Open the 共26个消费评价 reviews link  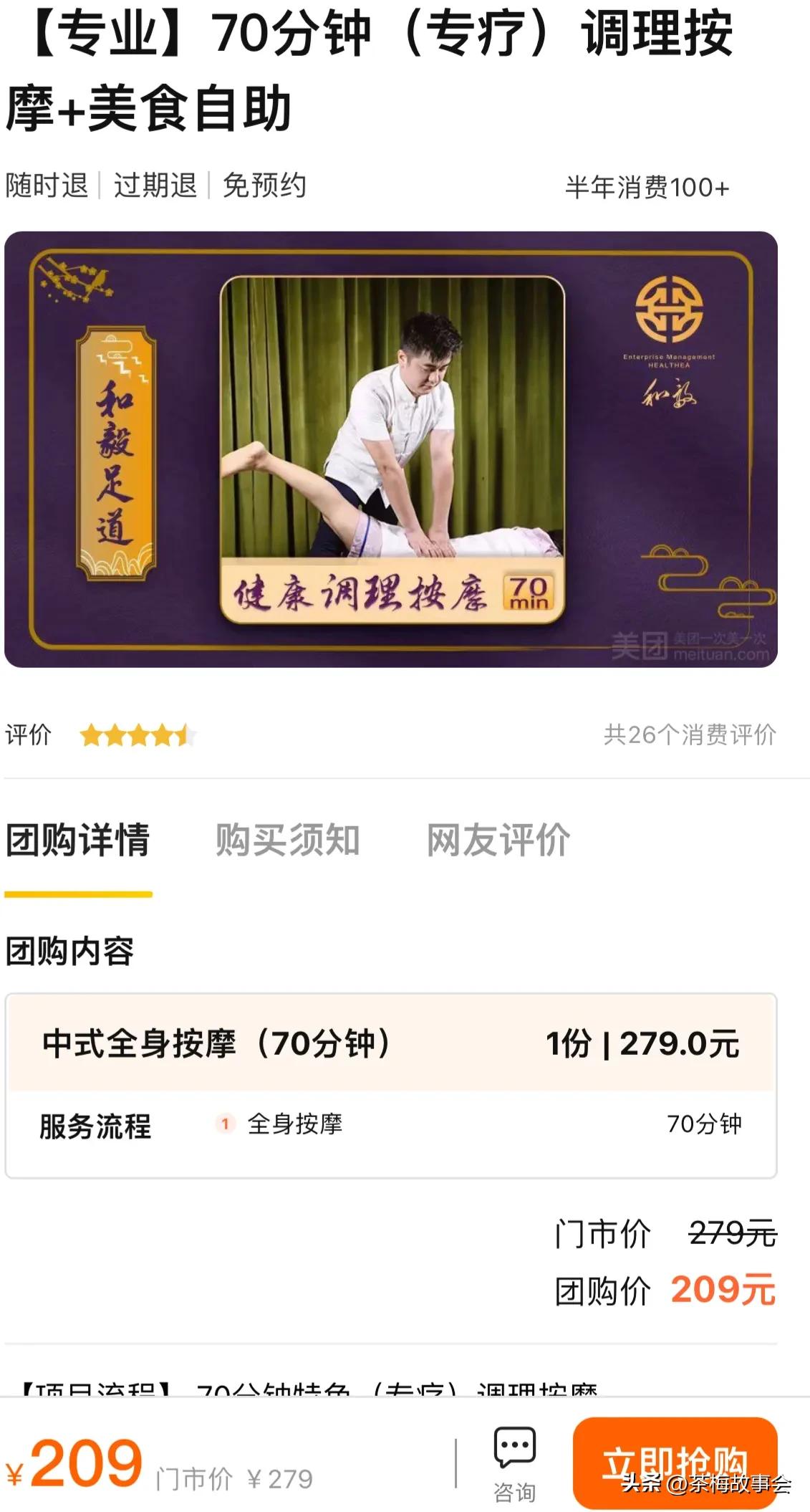(689, 733)
